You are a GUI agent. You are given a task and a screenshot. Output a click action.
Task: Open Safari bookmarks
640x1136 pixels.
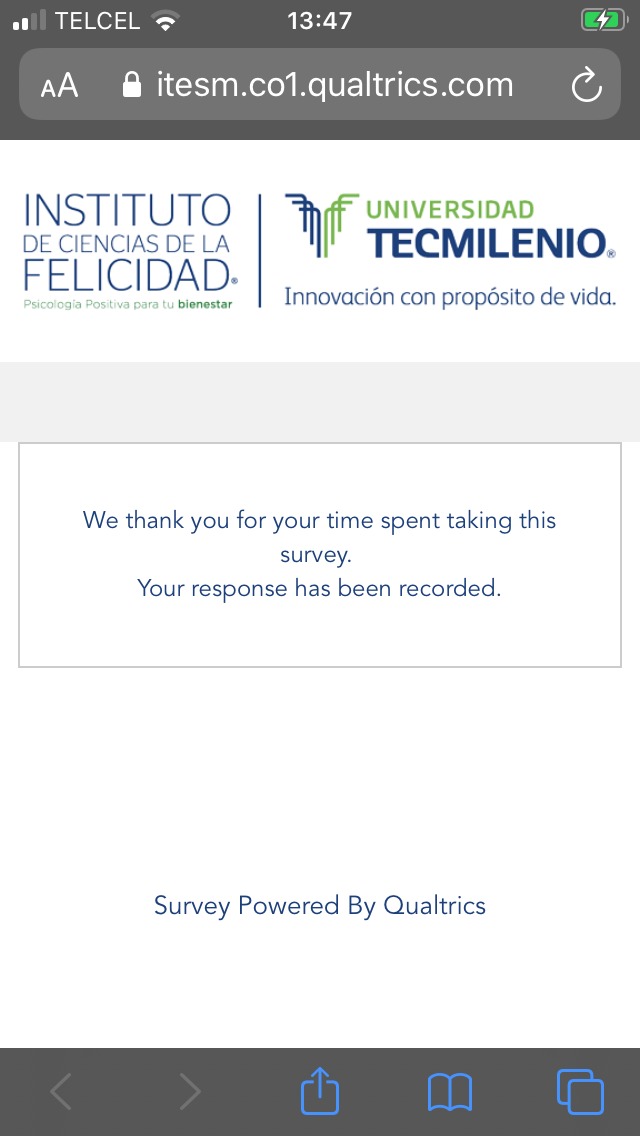point(450,1092)
